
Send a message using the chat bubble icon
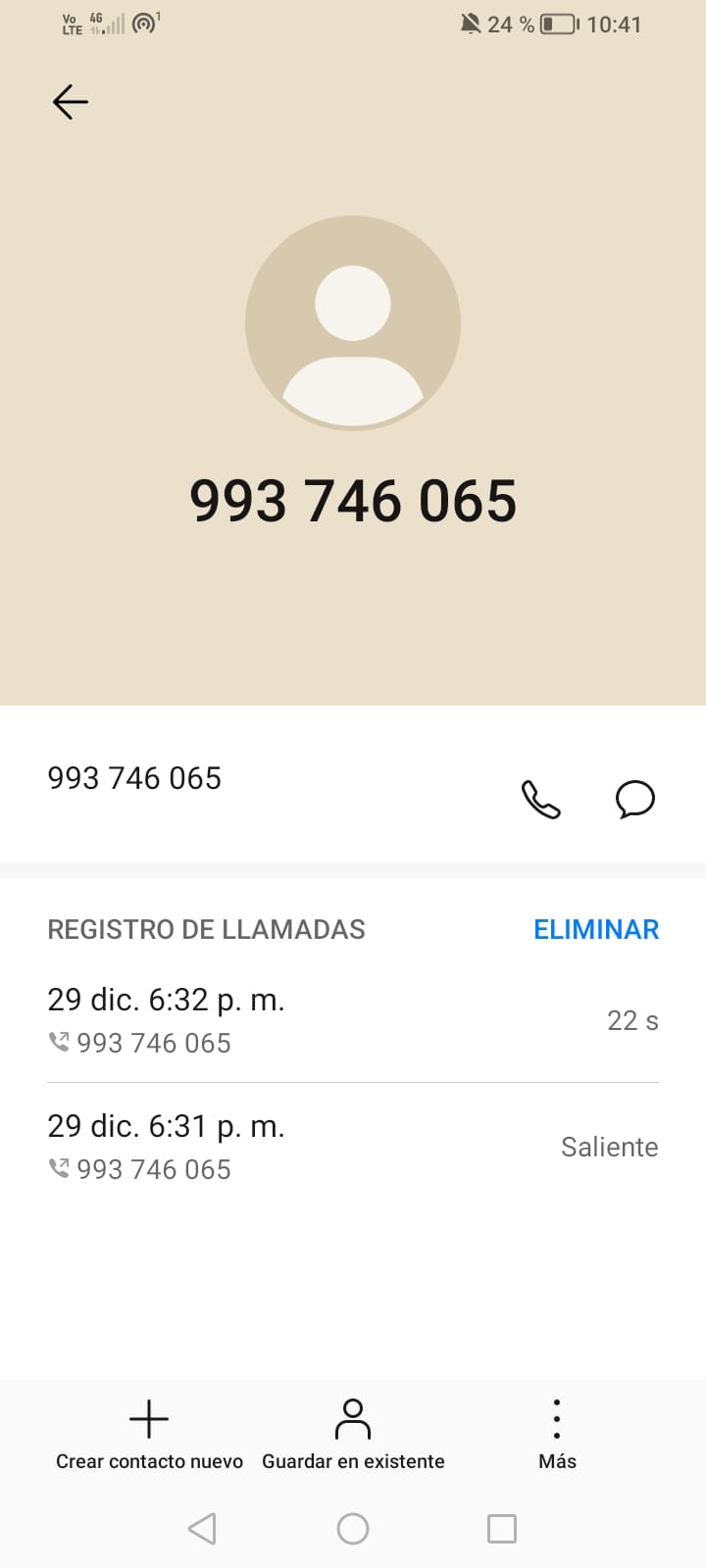pos(635,799)
